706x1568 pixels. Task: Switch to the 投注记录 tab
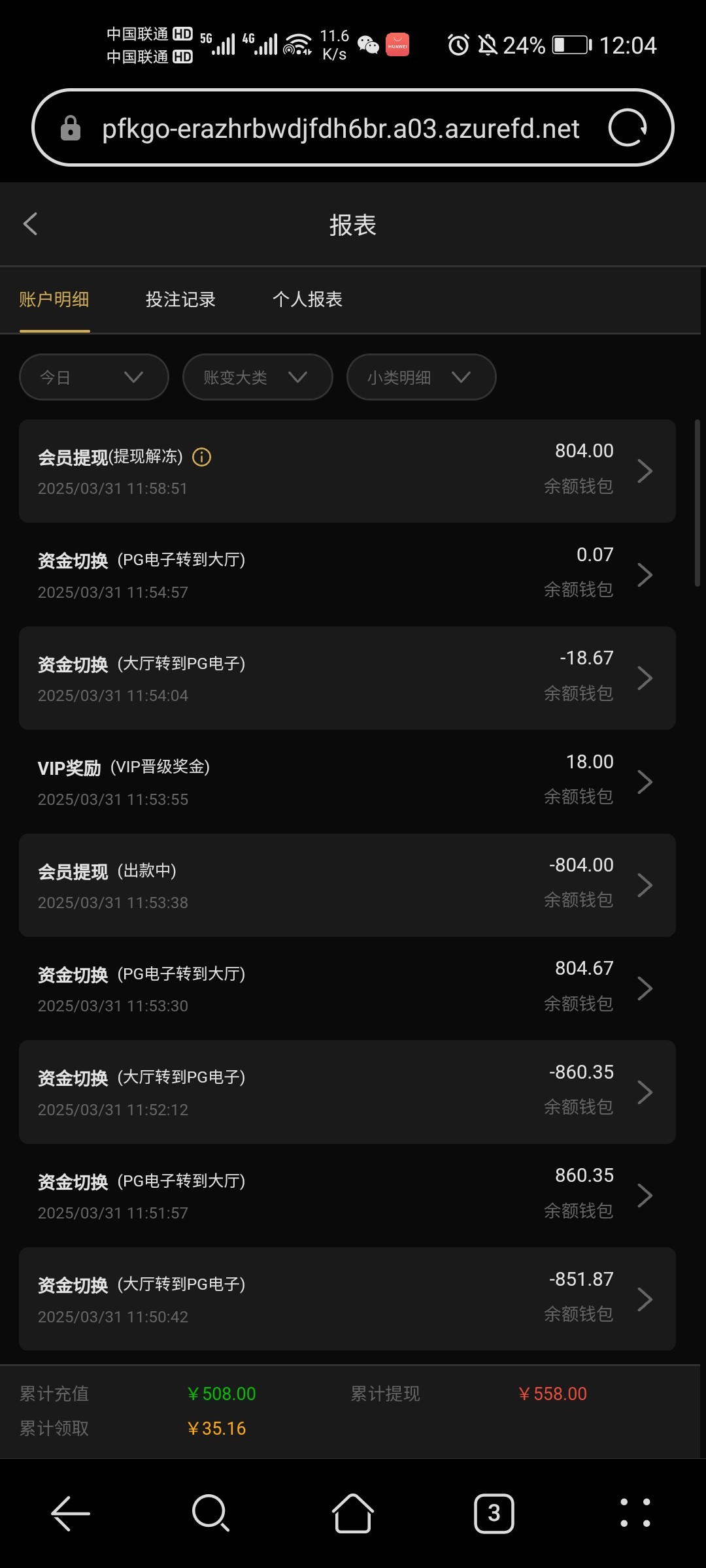(x=180, y=300)
